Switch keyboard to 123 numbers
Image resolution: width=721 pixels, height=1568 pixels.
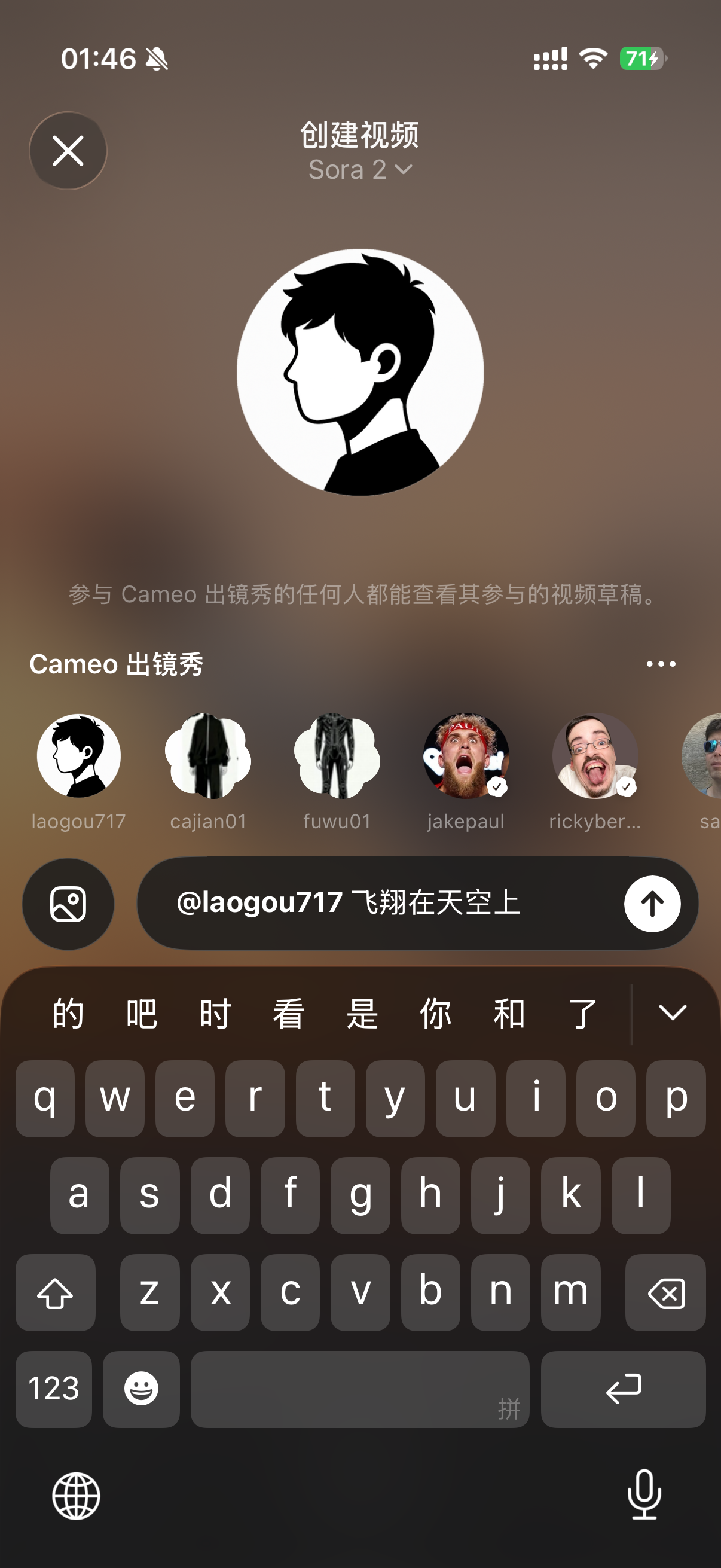coord(54,1389)
